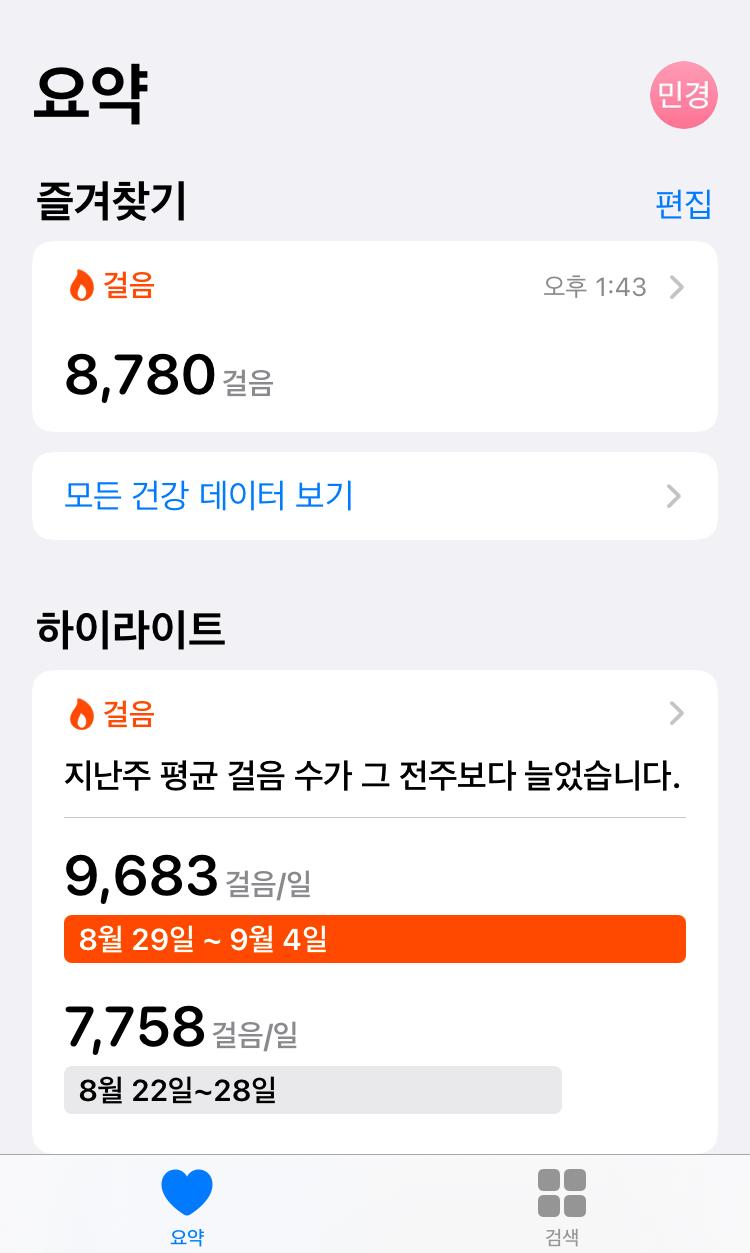The image size is (750, 1253).
Task: Open the 8,780 걸음 favorites card
Action: (374, 337)
